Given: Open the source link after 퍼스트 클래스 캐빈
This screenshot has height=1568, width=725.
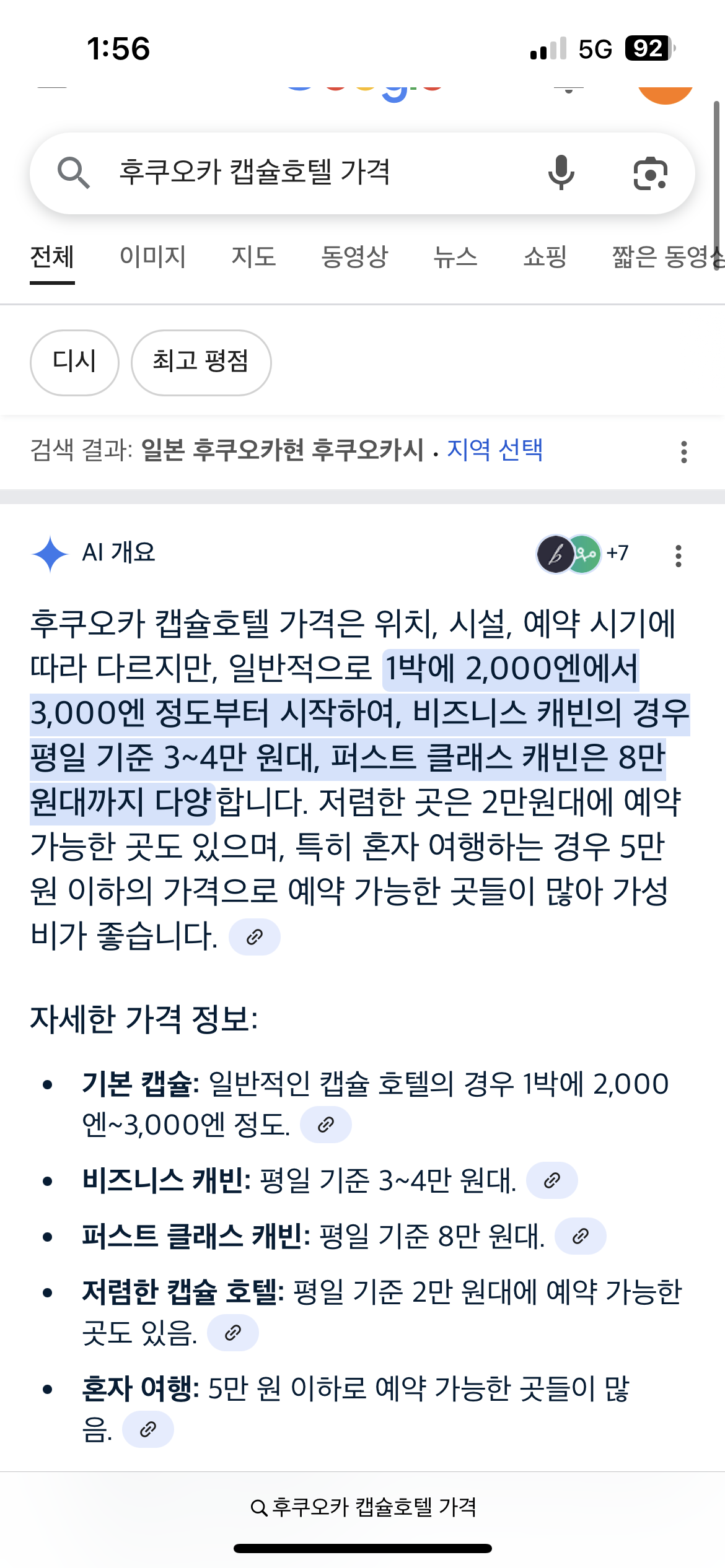Looking at the screenshot, I should click(581, 1236).
